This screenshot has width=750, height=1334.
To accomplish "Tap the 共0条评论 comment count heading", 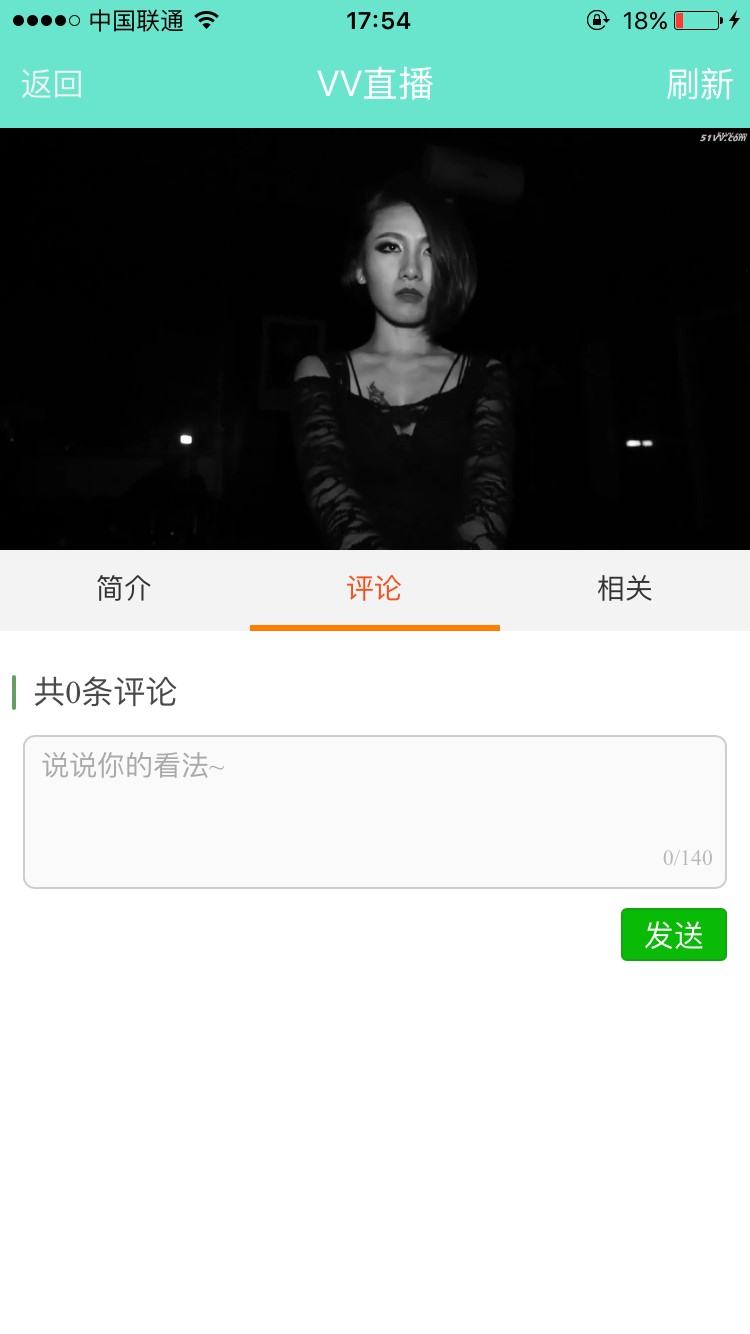I will tap(105, 692).
